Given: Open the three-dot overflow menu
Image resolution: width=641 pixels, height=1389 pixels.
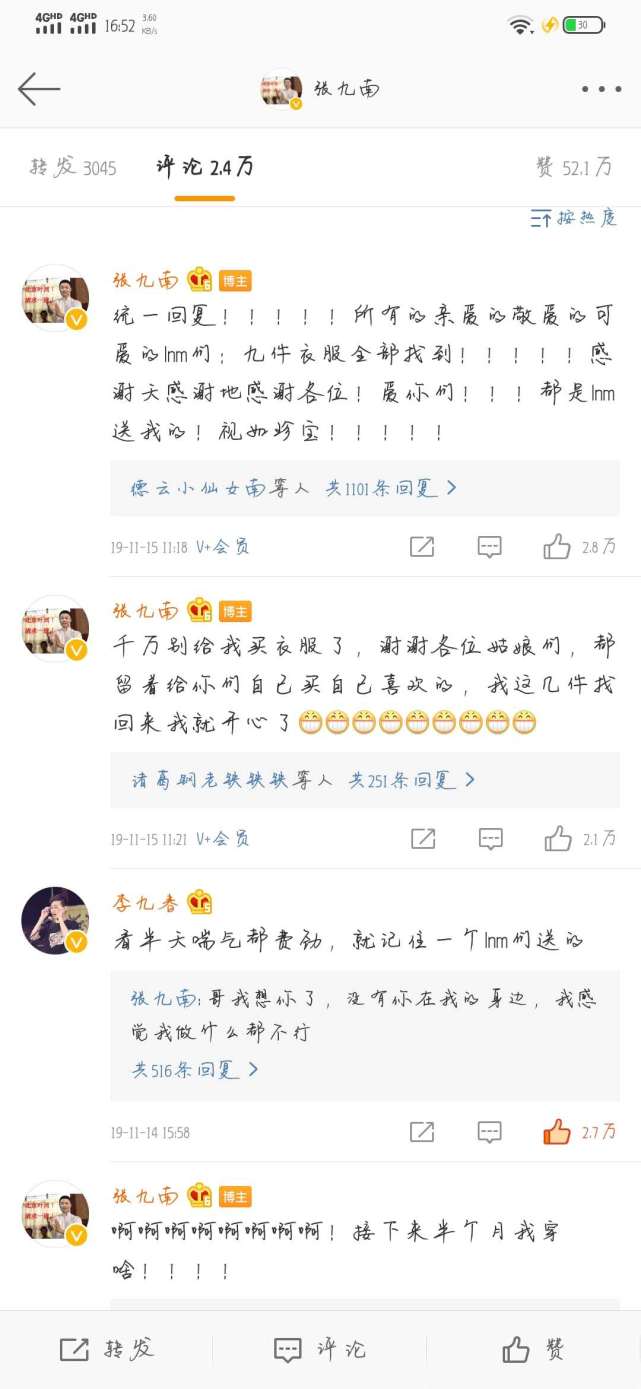Looking at the screenshot, I should click(601, 89).
